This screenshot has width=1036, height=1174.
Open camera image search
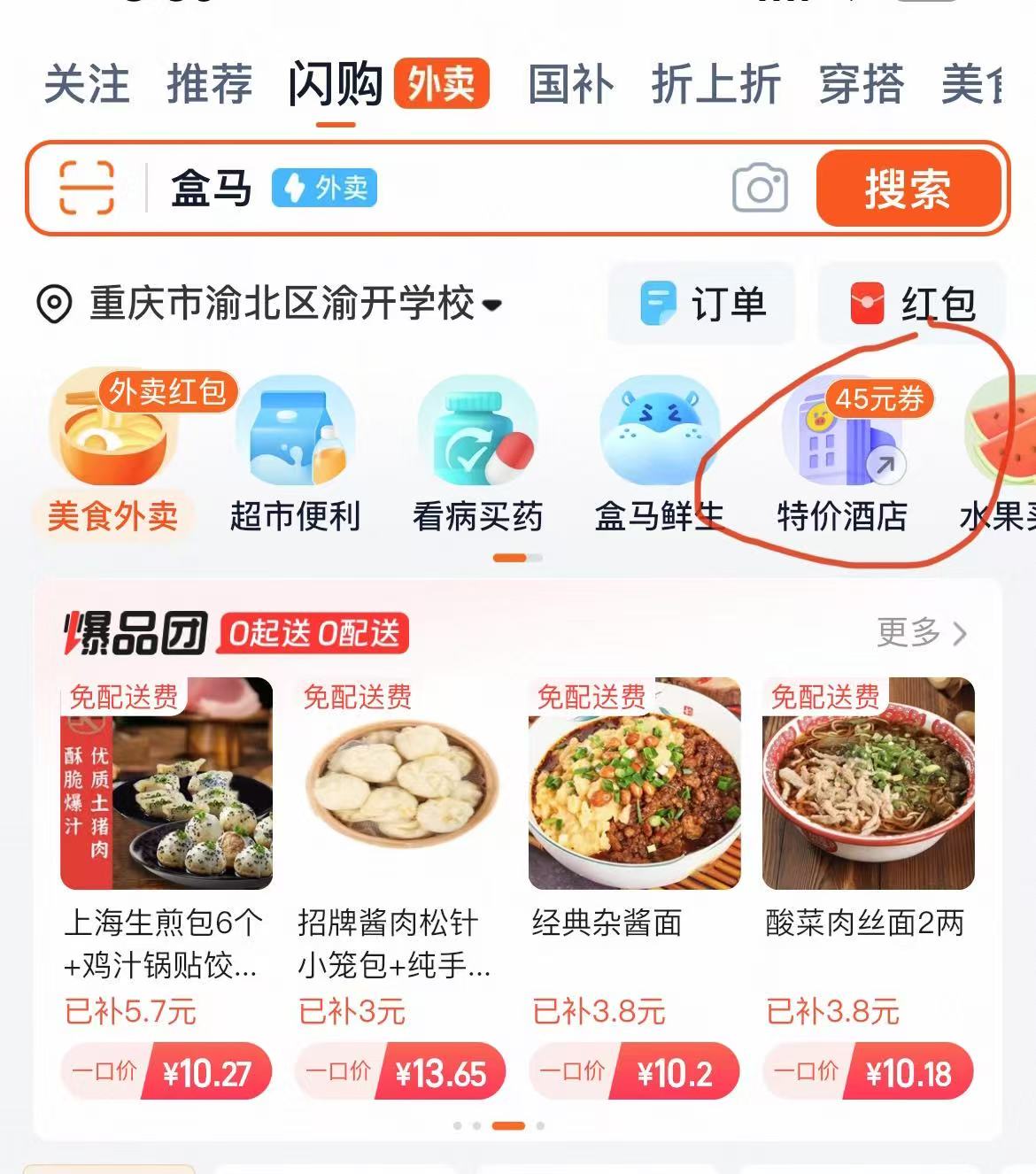760,188
